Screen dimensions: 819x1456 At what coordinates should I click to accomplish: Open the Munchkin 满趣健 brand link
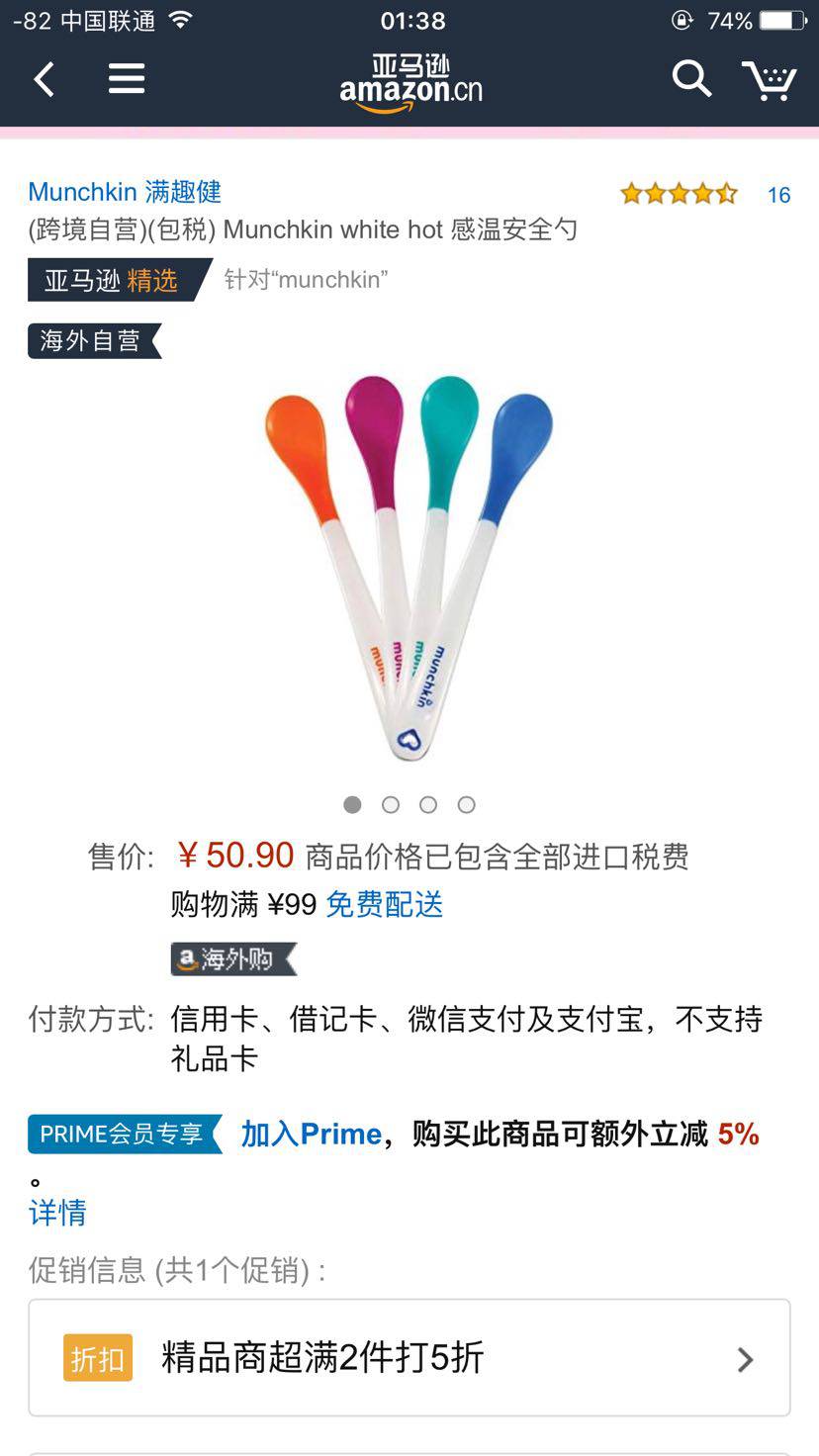click(125, 191)
